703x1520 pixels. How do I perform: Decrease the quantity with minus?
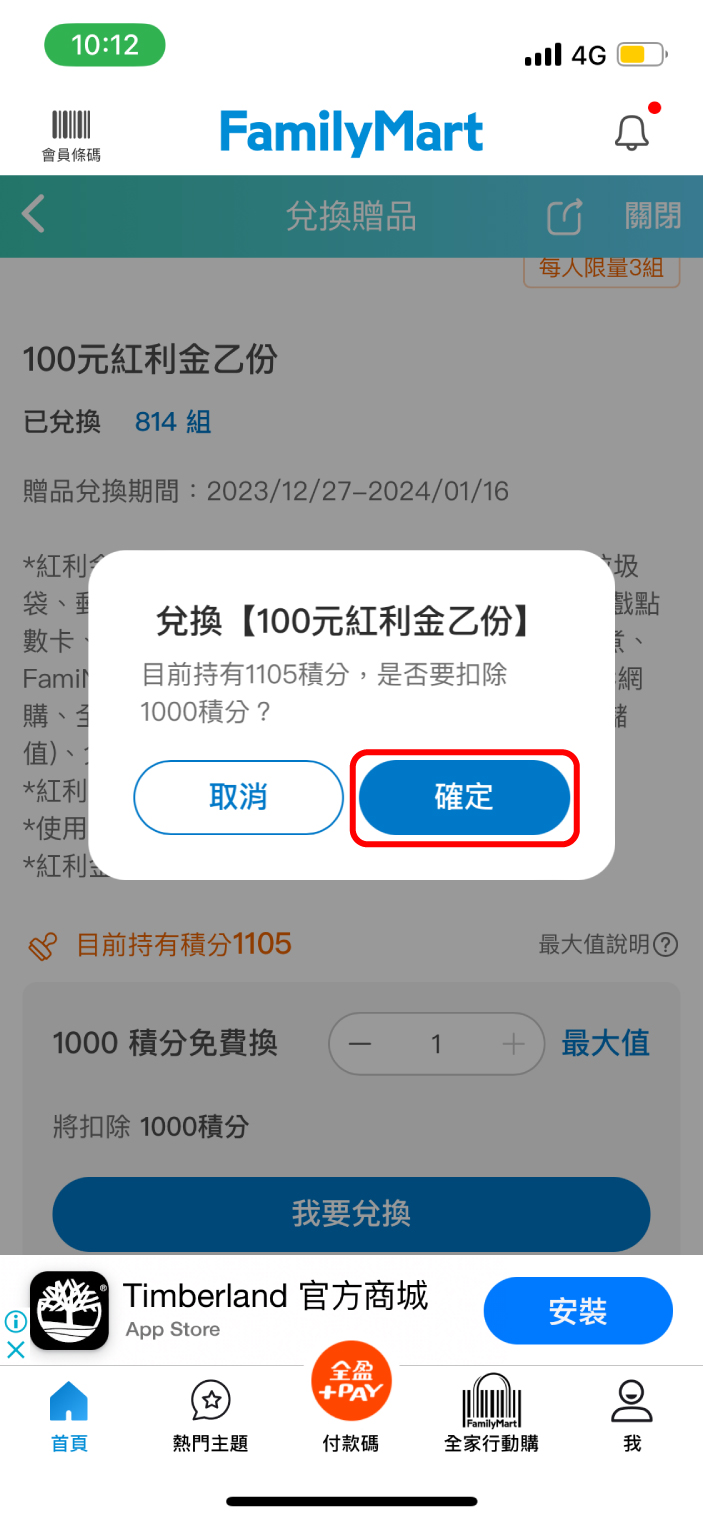tap(360, 1045)
